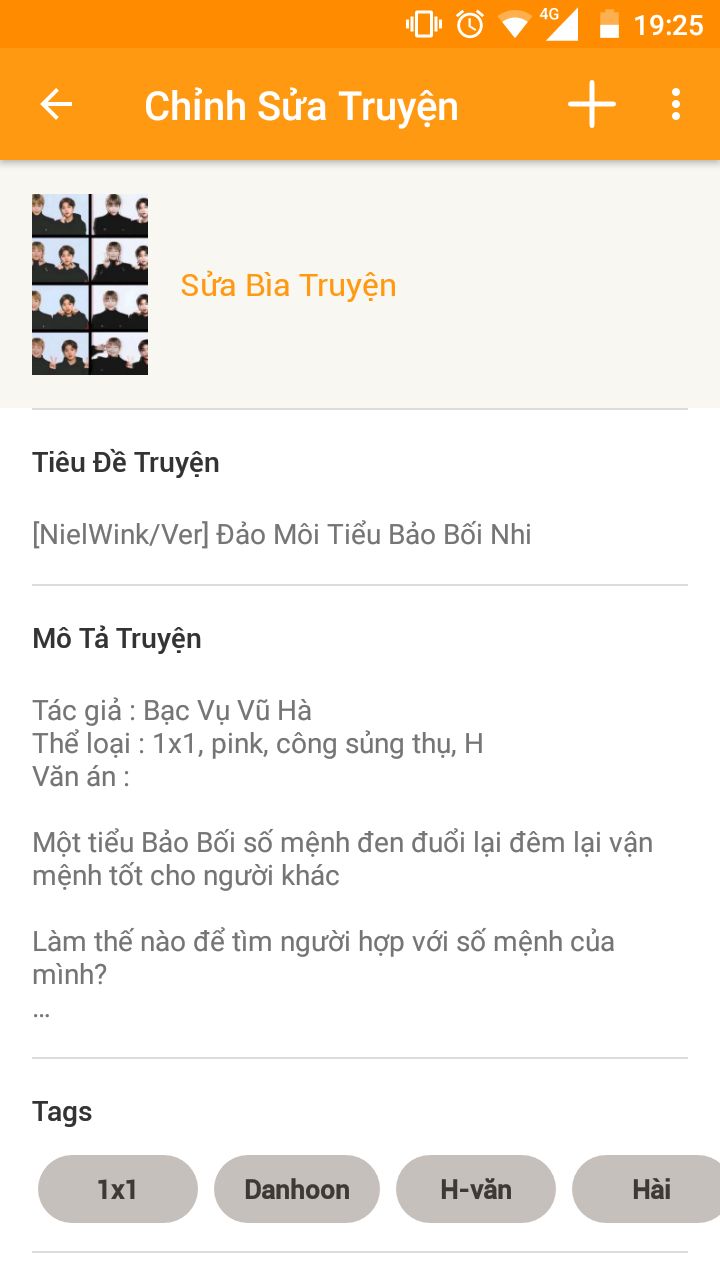The width and height of the screenshot is (720, 1280).
Task: Open the overflow menu
Action: 676,105
